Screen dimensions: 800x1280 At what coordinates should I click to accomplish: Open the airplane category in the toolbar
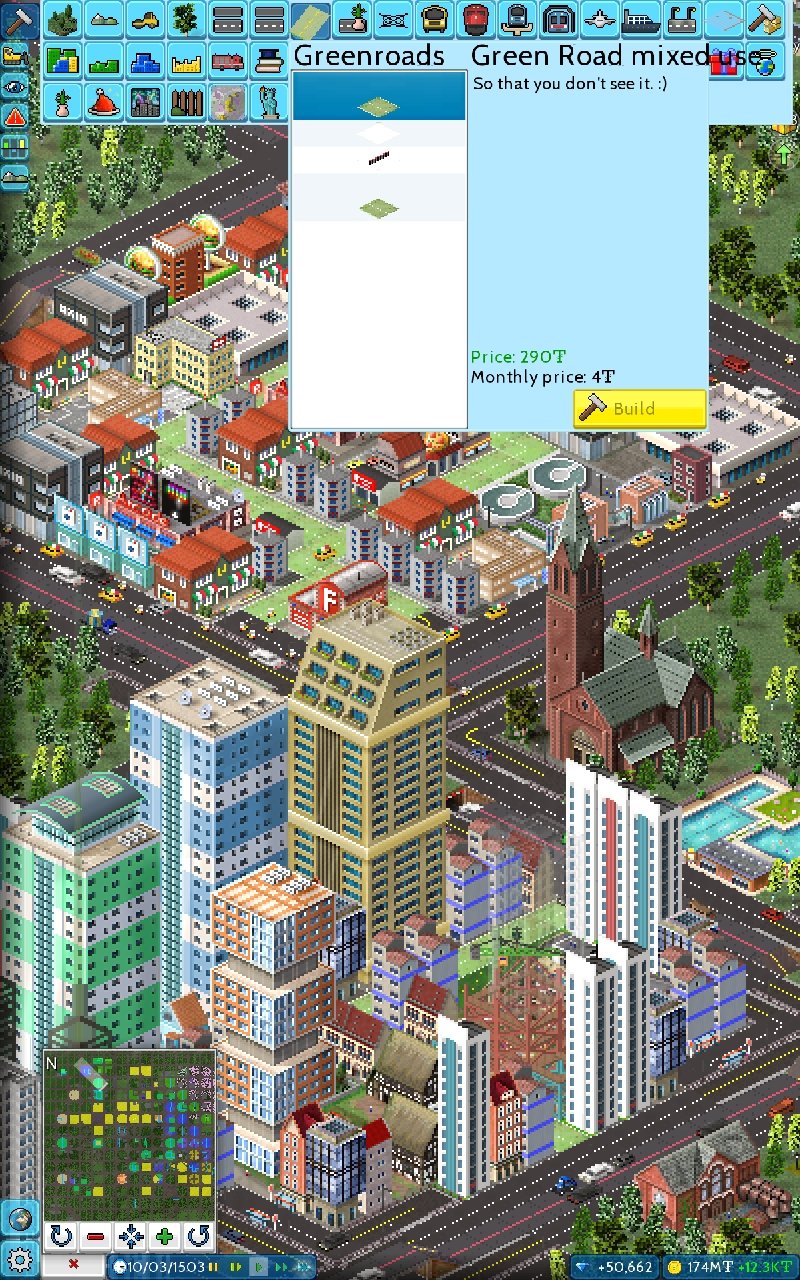[x=599, y=19]
